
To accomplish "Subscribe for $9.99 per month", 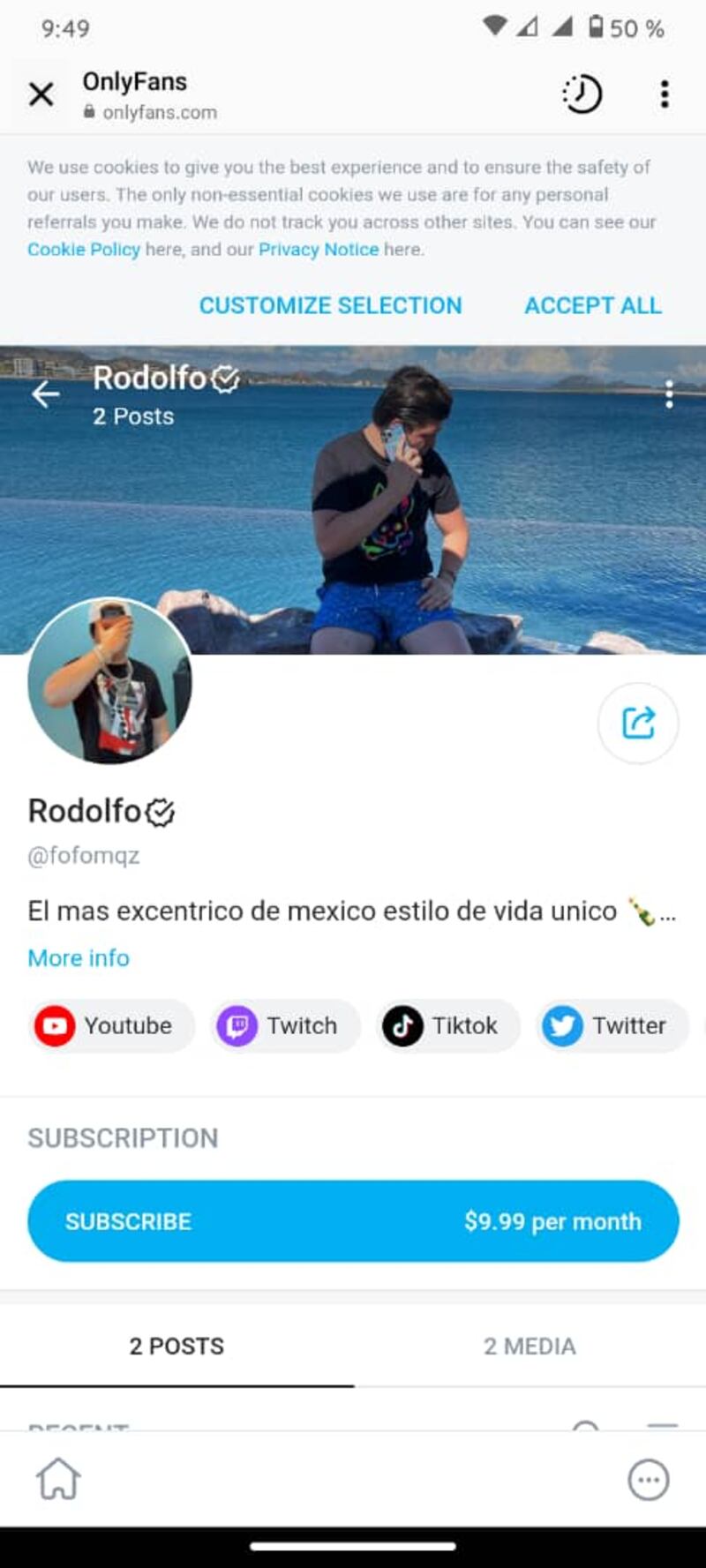I will (353, 1221).
